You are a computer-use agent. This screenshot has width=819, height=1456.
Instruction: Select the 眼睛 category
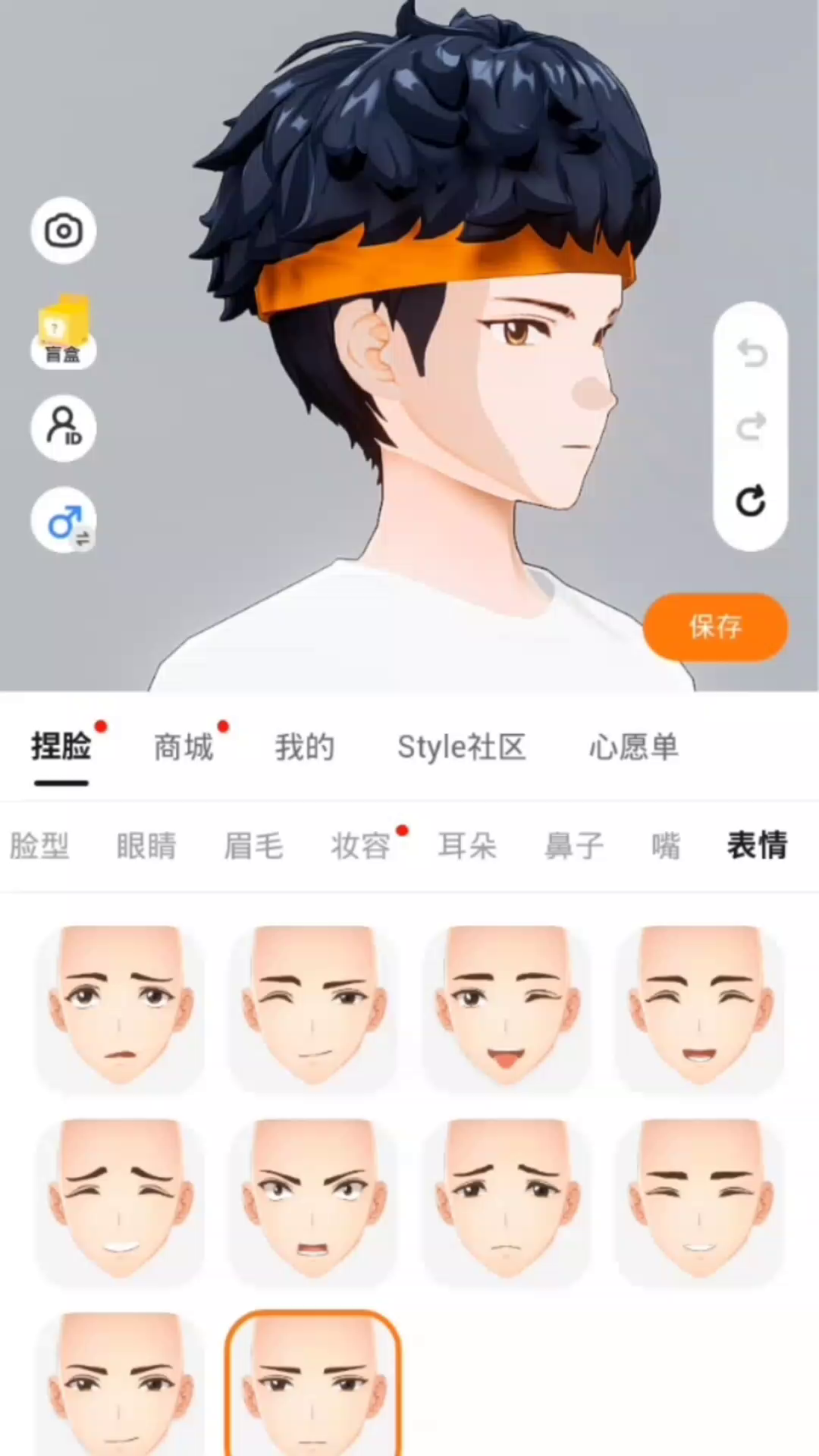tap(146, 846)
